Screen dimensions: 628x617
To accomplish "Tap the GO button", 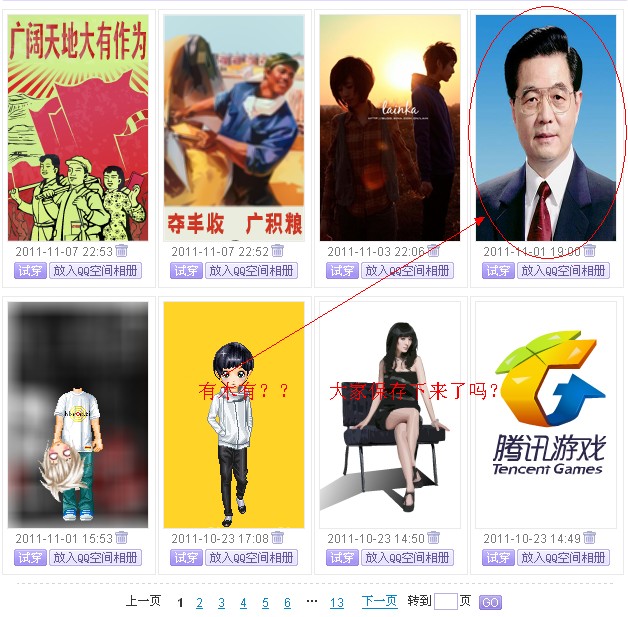I will pyautogui.click(x=490, y=603).
